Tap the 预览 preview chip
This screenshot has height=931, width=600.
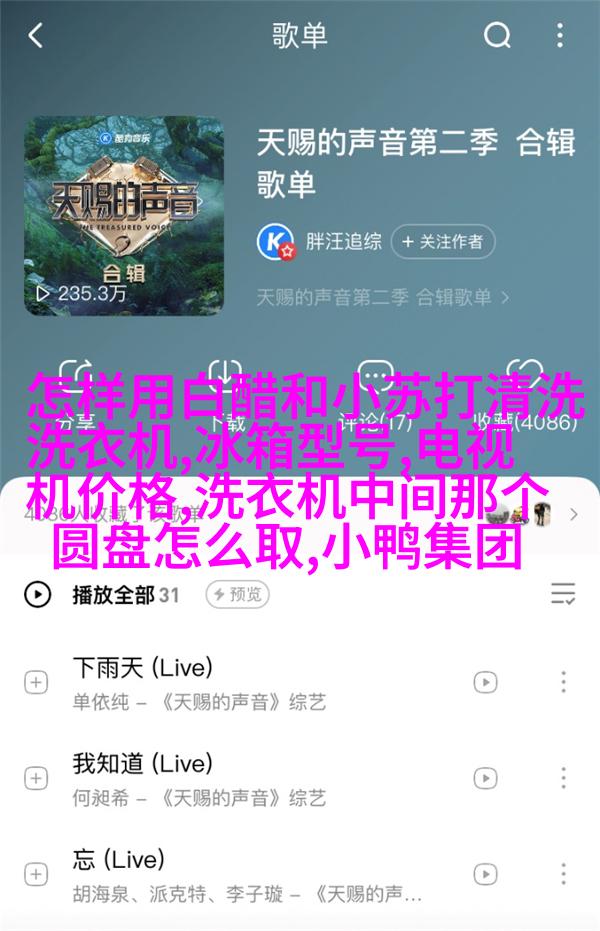tap(238, 595)
